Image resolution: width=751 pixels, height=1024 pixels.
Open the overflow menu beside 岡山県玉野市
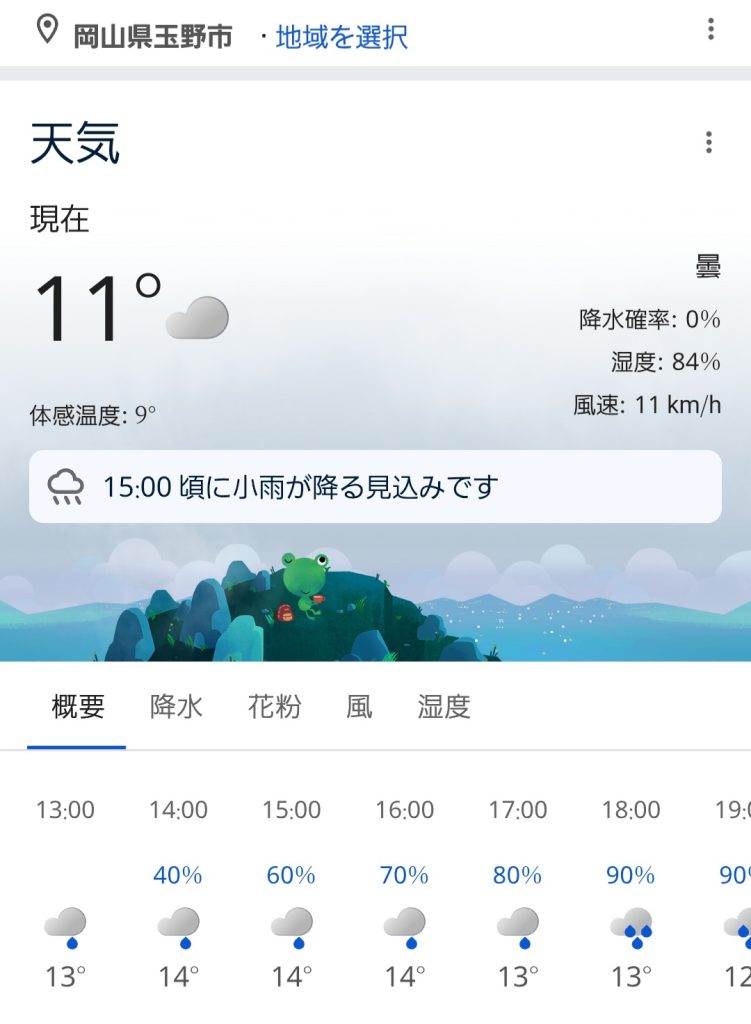click(x=711, y=29)
